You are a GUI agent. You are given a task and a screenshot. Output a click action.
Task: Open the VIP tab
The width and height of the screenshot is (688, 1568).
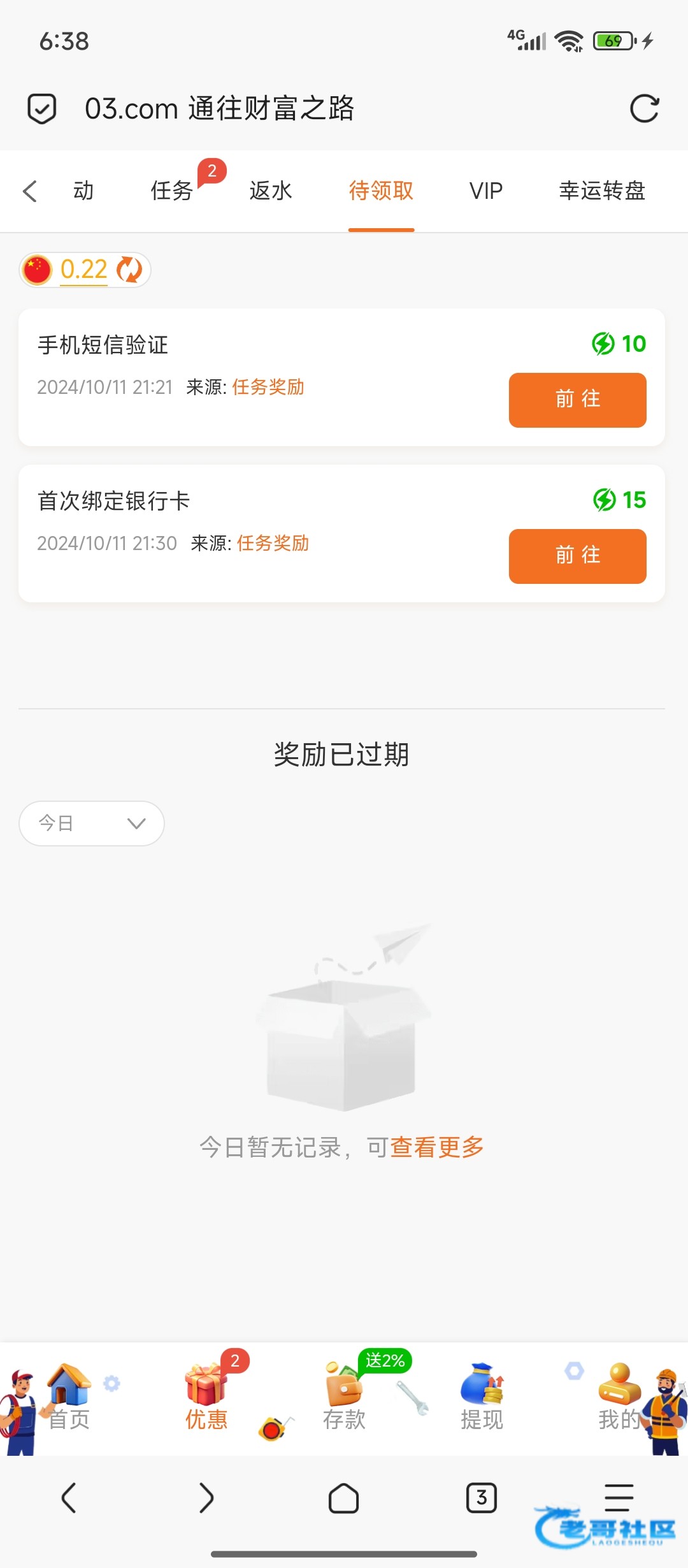pos(486,191)
